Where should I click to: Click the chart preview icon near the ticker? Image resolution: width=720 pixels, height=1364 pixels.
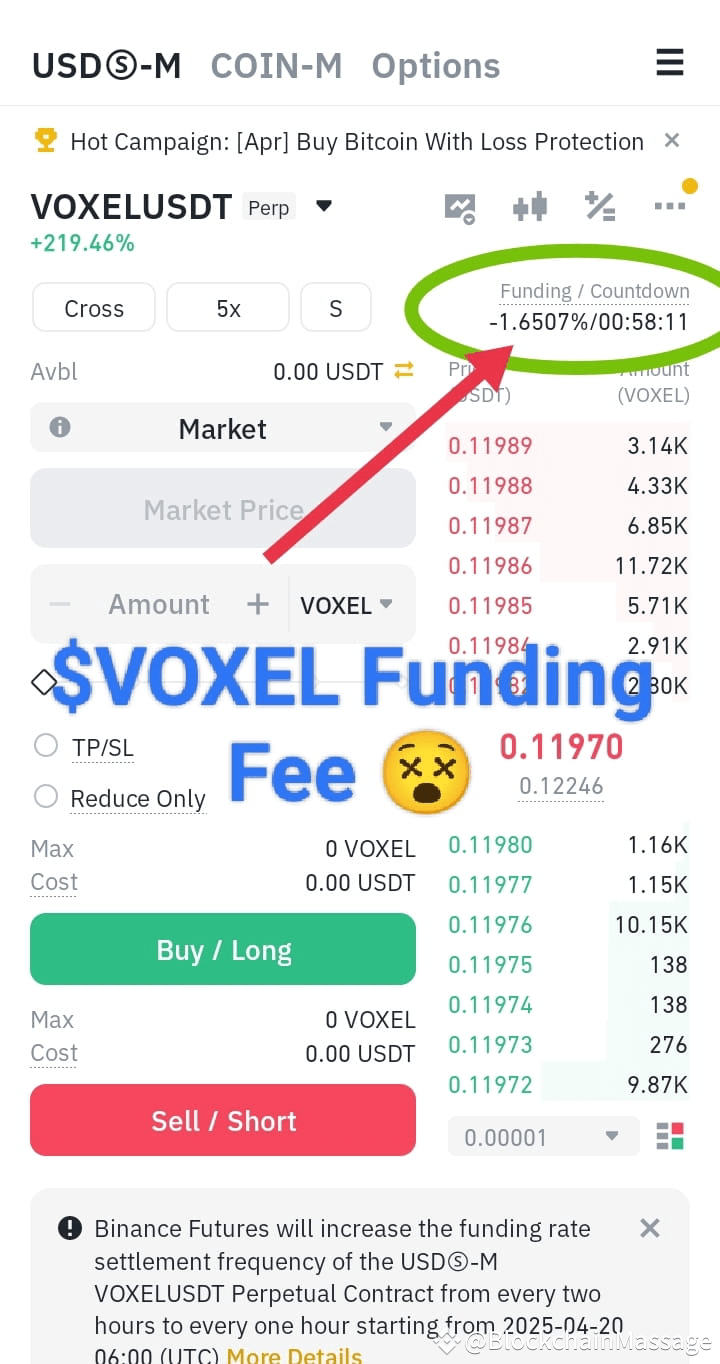(x=458, y=207)
